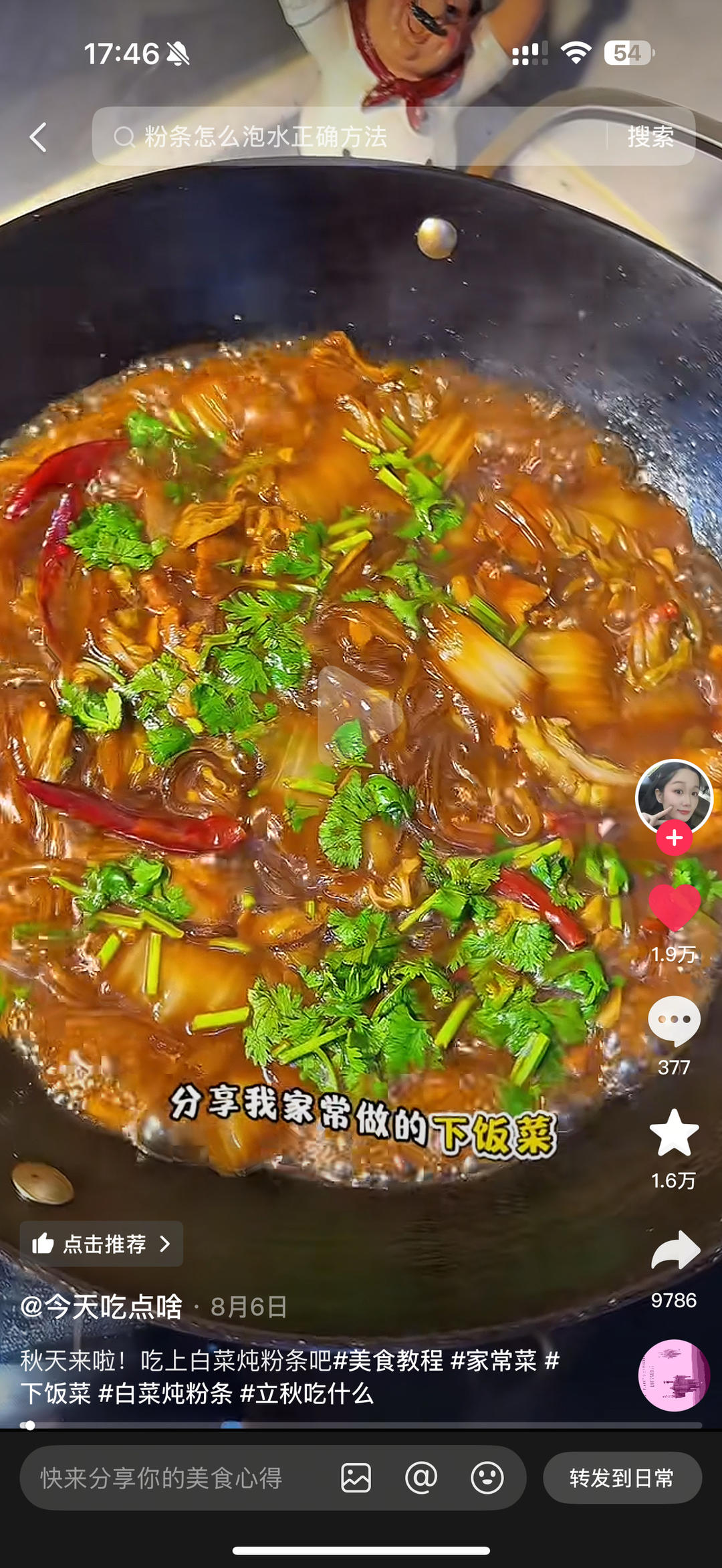Image resolution: width=722 pixels, height=1568 pixels.
Task: Go back using the top-left arrow
Action: [x=38, y=137]
